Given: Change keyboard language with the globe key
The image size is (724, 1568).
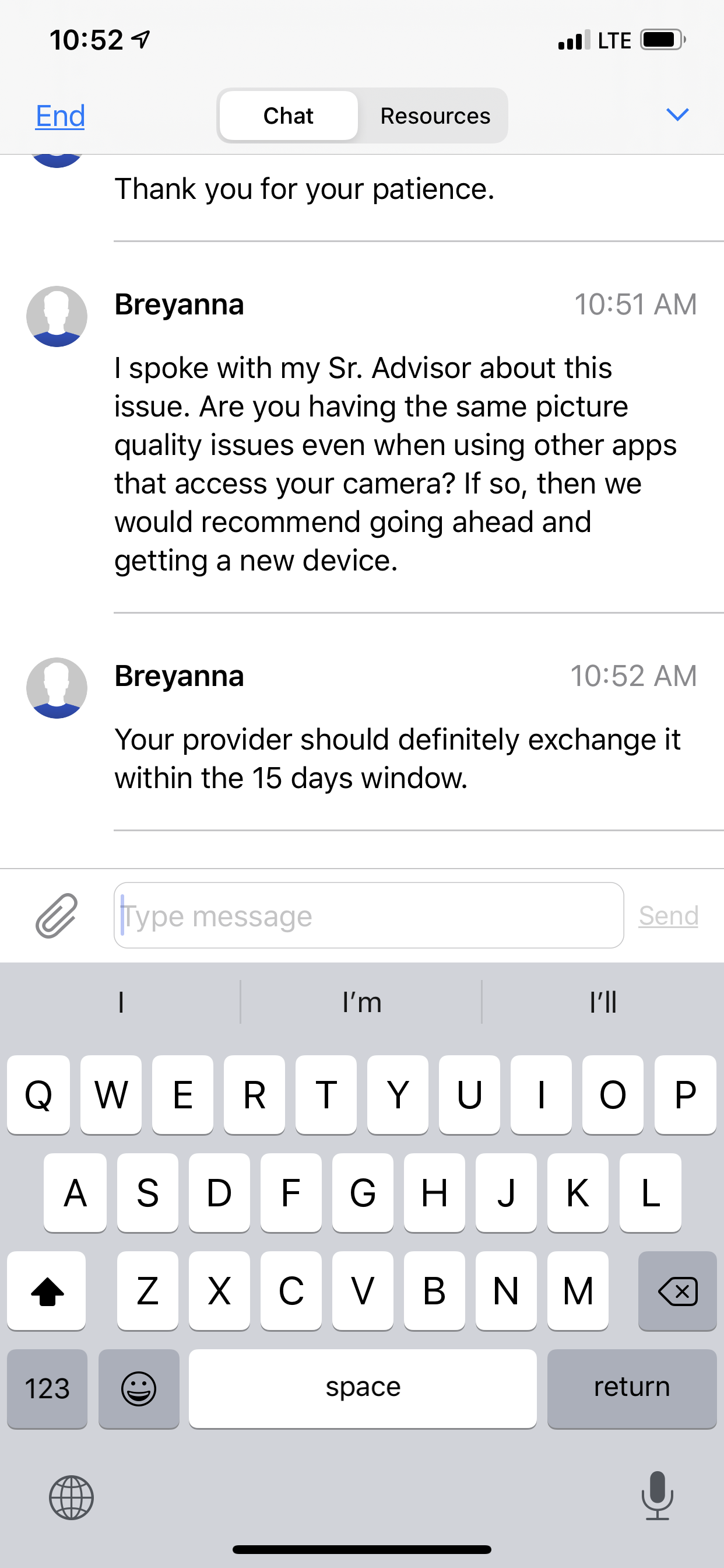Looking at the screenshot, I should click(x=71, y=1497).
